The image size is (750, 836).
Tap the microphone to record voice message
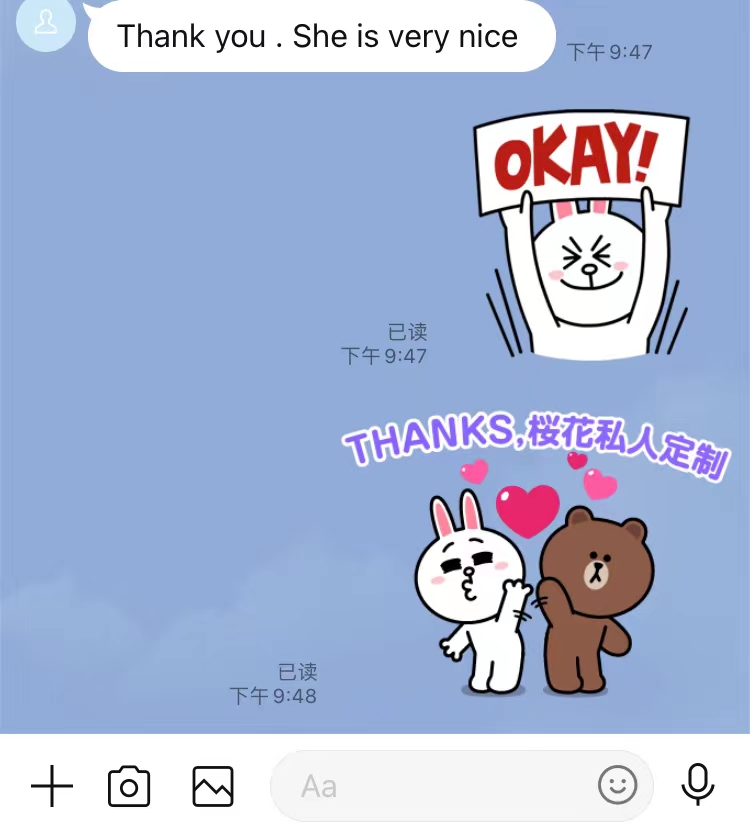(697, 785)
